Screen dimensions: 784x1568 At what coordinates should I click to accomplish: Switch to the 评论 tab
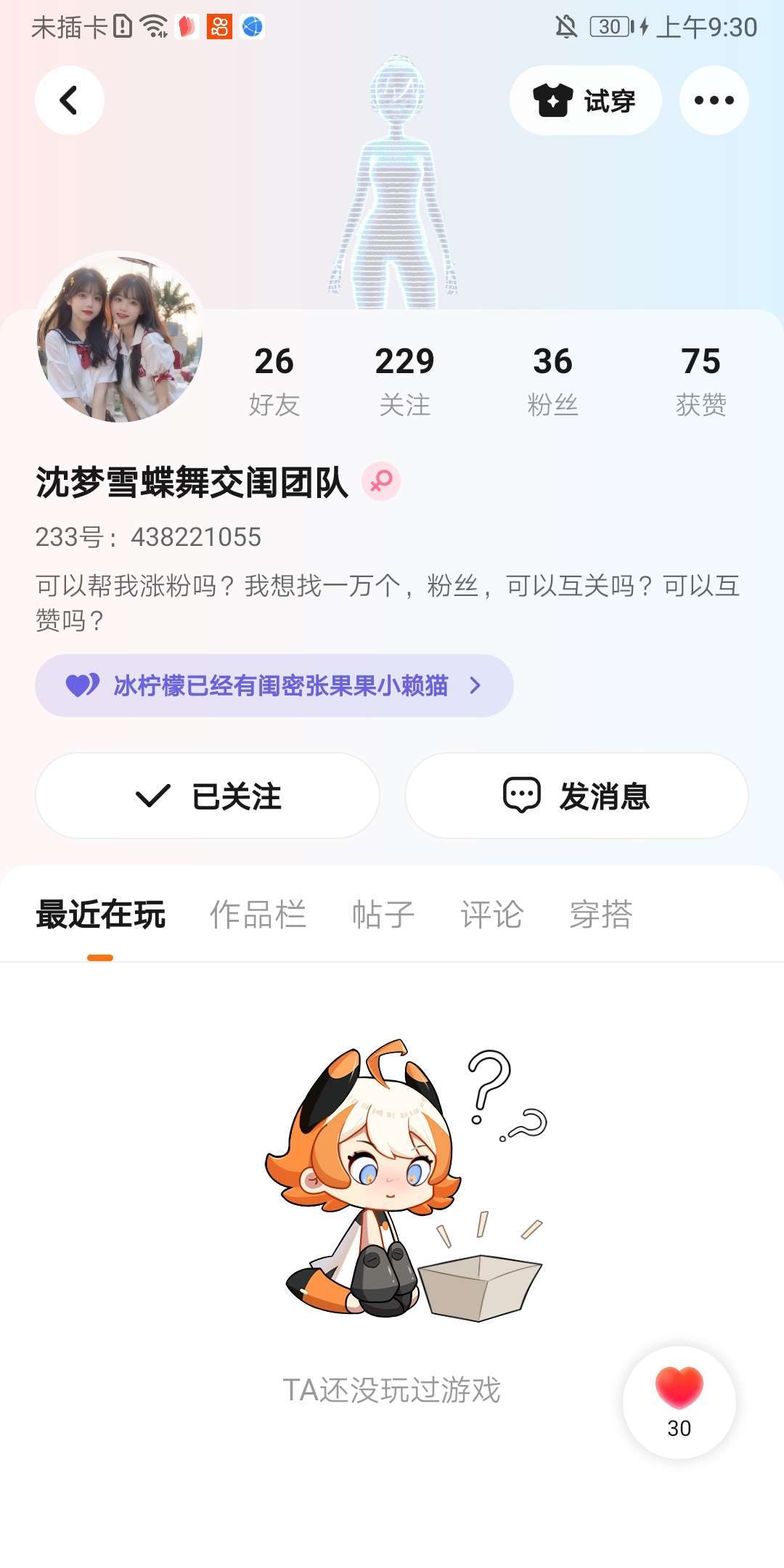tap(491, 915)
